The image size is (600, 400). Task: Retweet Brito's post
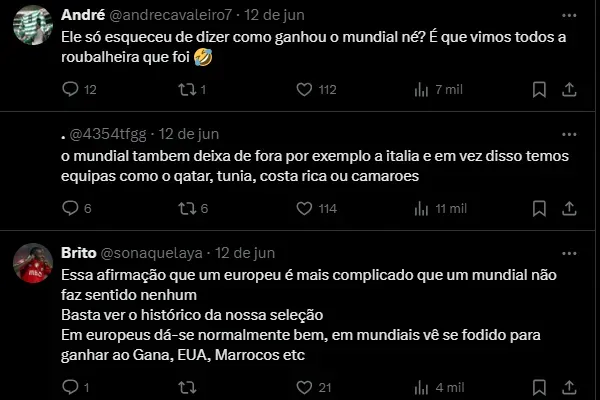click(x=185, y=387)
